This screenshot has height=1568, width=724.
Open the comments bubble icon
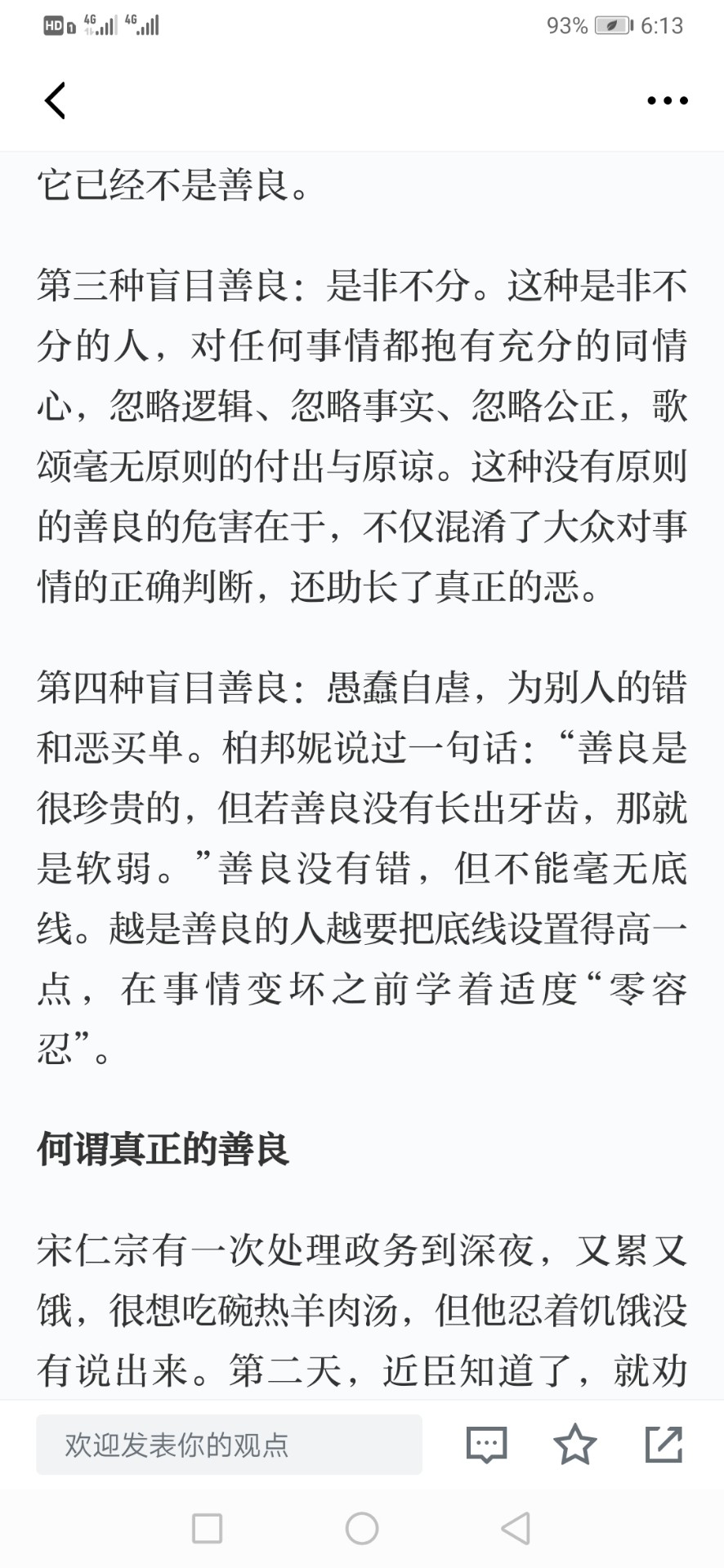486,1445
